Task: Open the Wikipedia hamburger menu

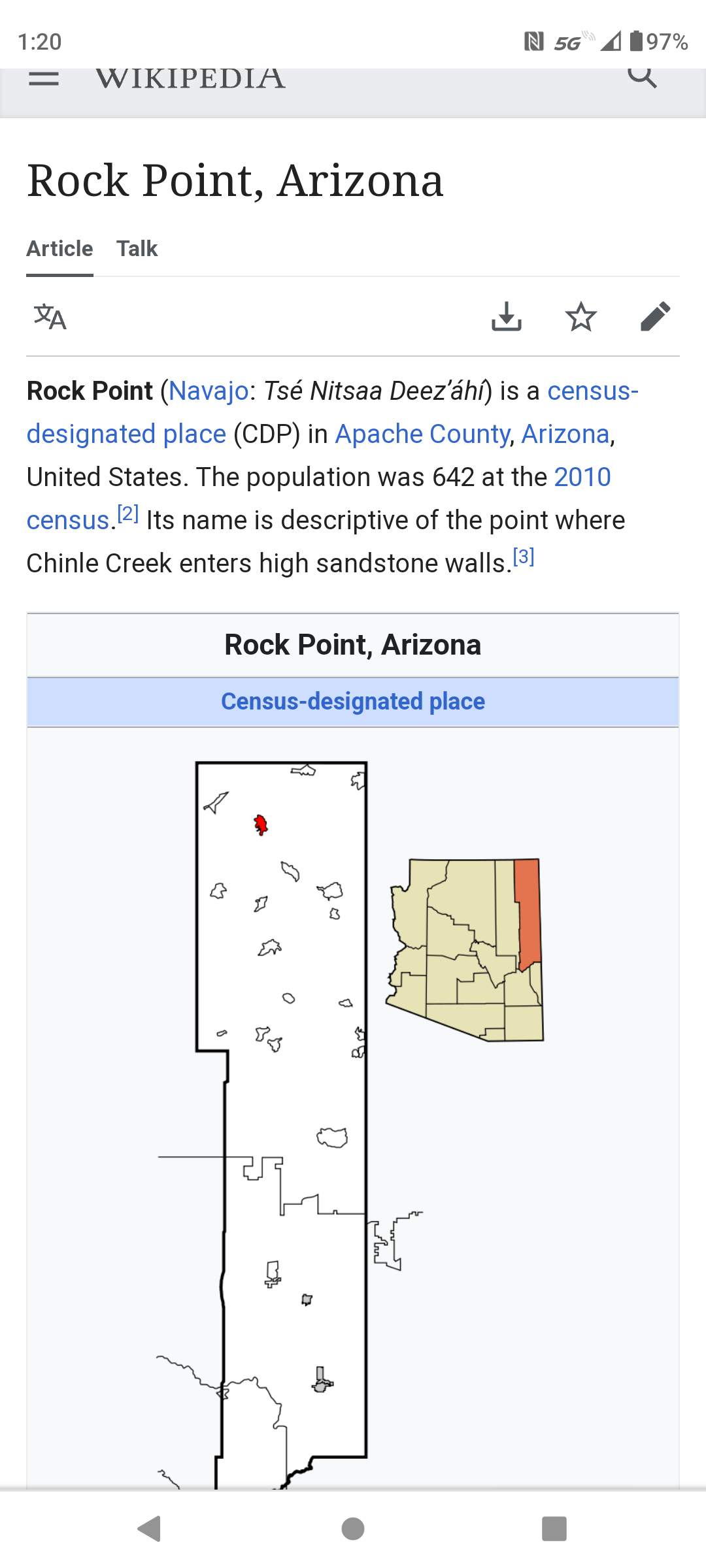Action: [x=44, y=78]
